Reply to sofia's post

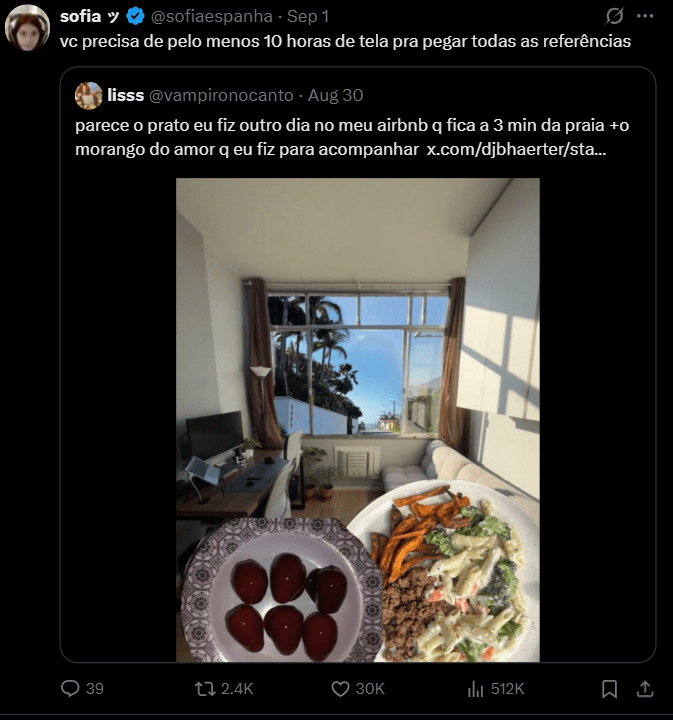[70, 689]
